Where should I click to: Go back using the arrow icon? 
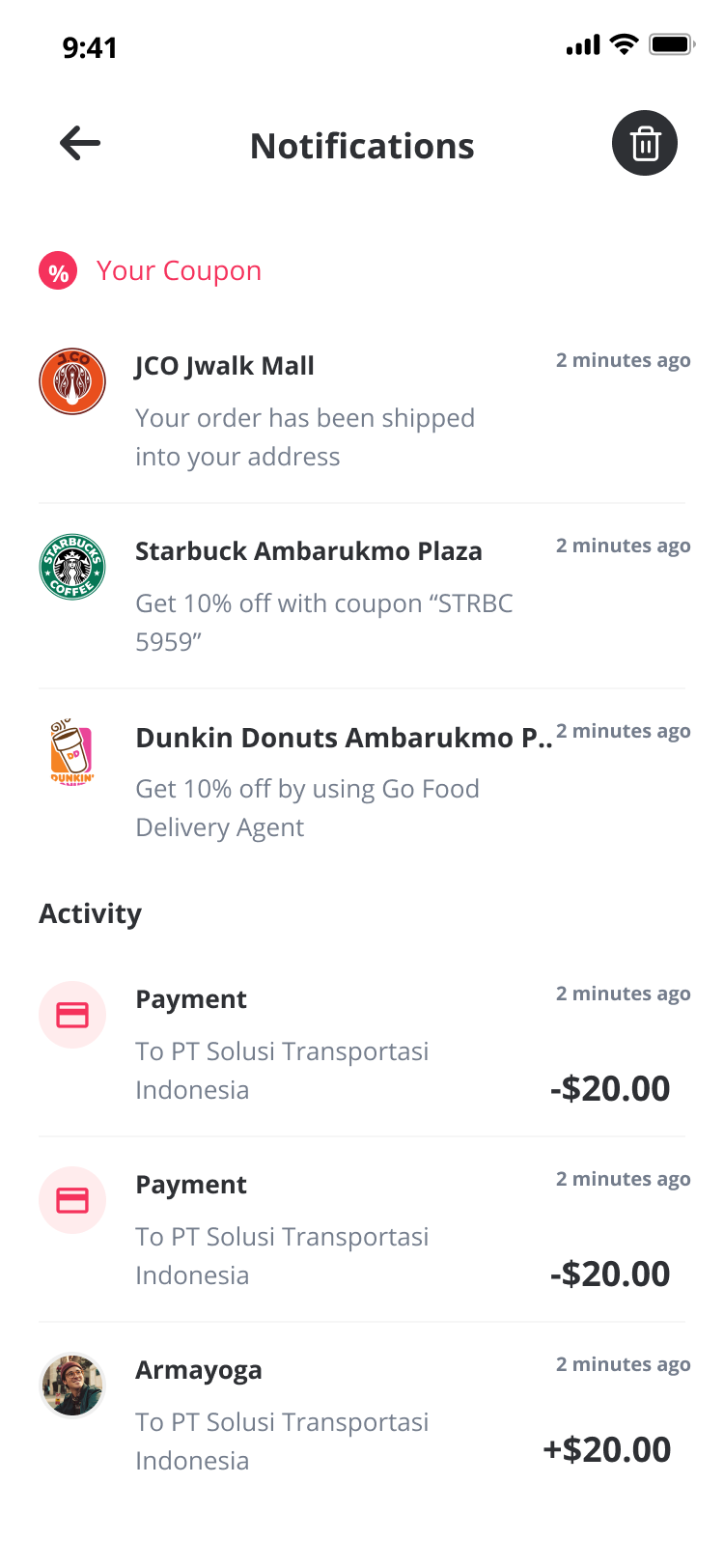[x=80, y=144]
